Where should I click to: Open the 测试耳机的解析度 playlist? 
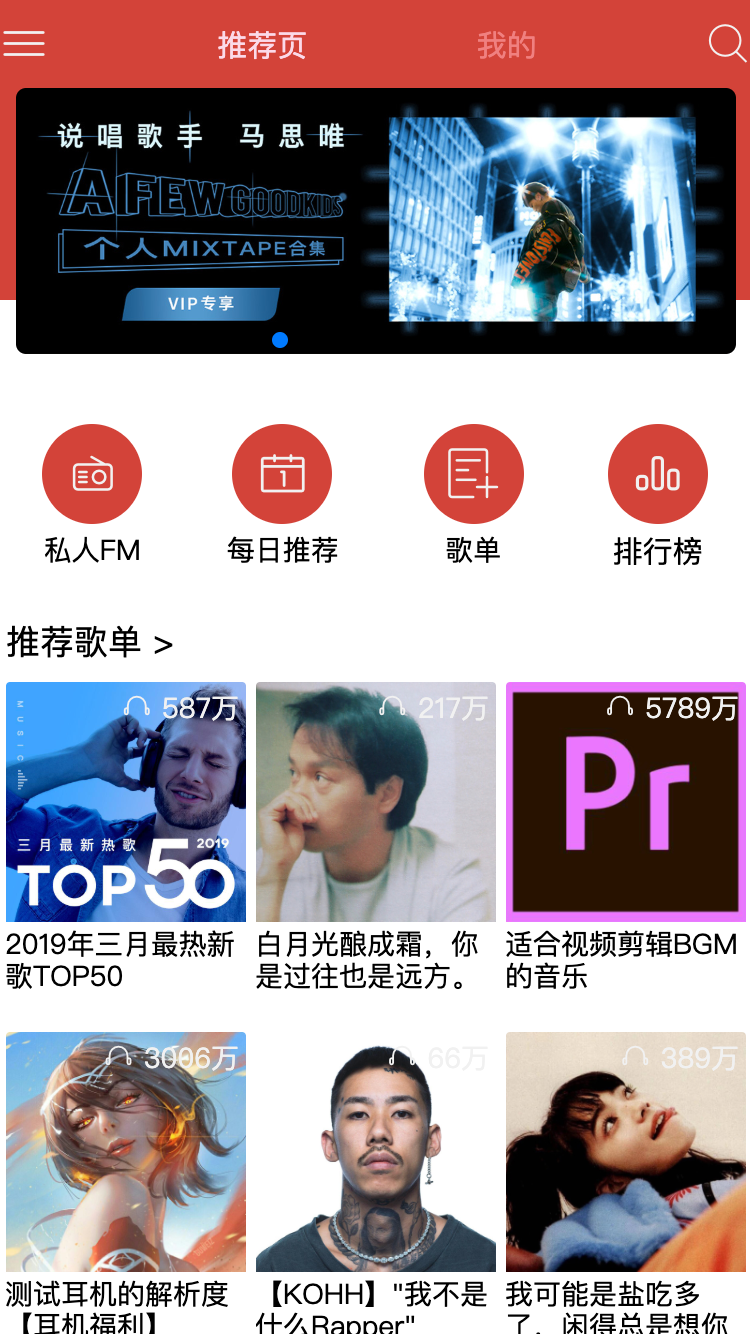pyautogui.click(x=126, y=1152)
